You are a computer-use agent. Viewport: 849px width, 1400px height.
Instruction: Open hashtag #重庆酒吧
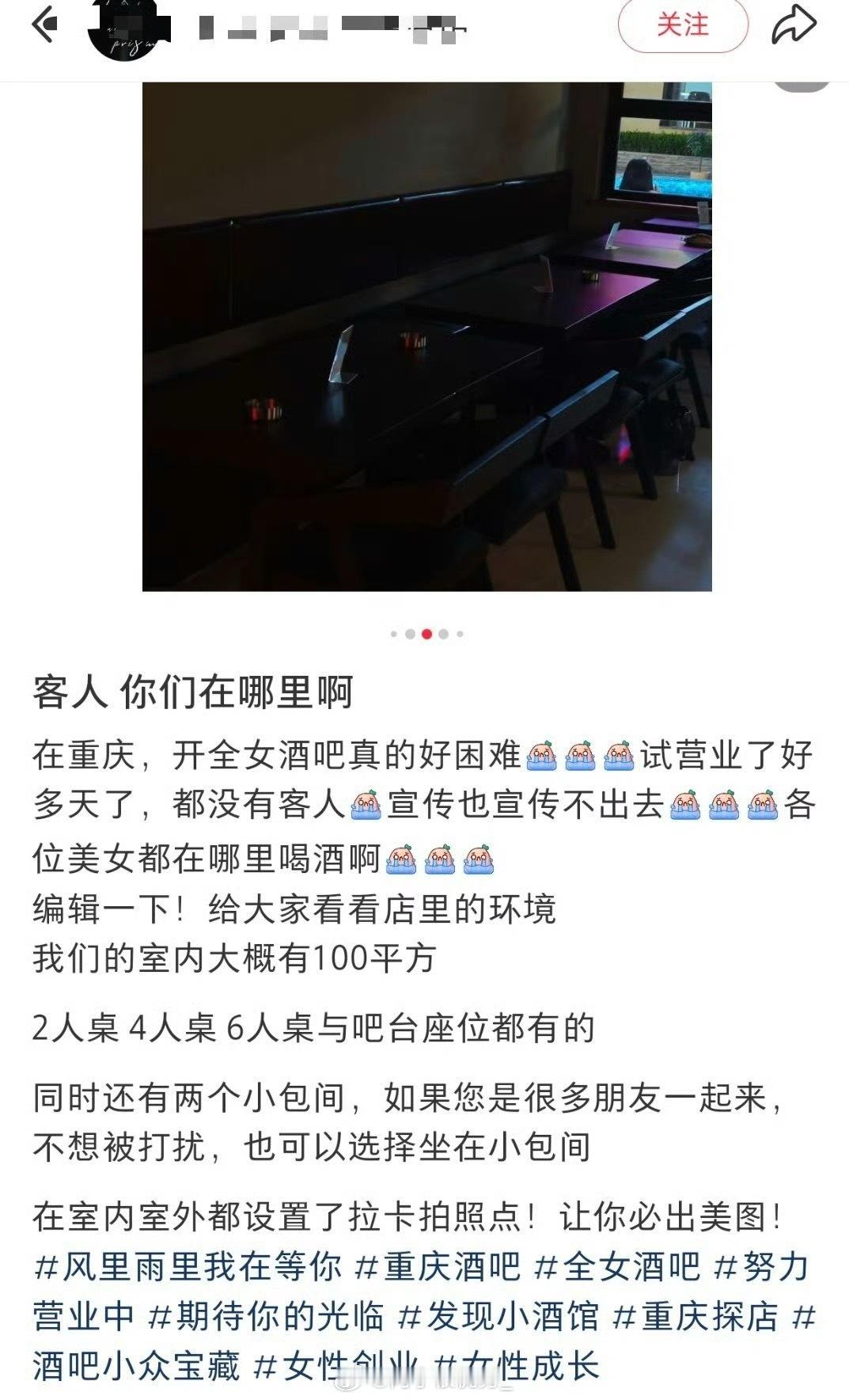pyautogui.click(x=438, y=1267)
